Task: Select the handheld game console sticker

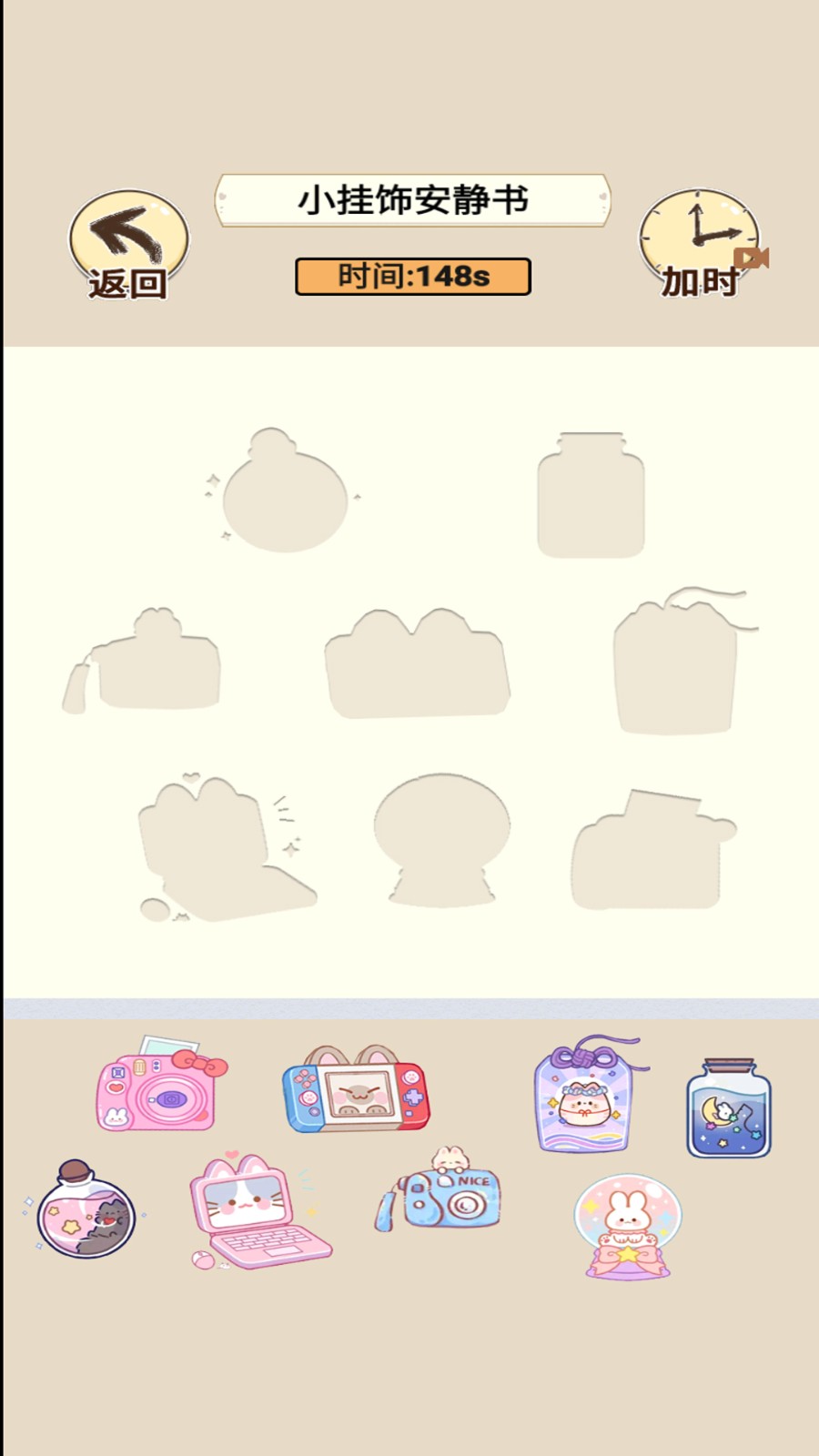Action: (356, 1091)
